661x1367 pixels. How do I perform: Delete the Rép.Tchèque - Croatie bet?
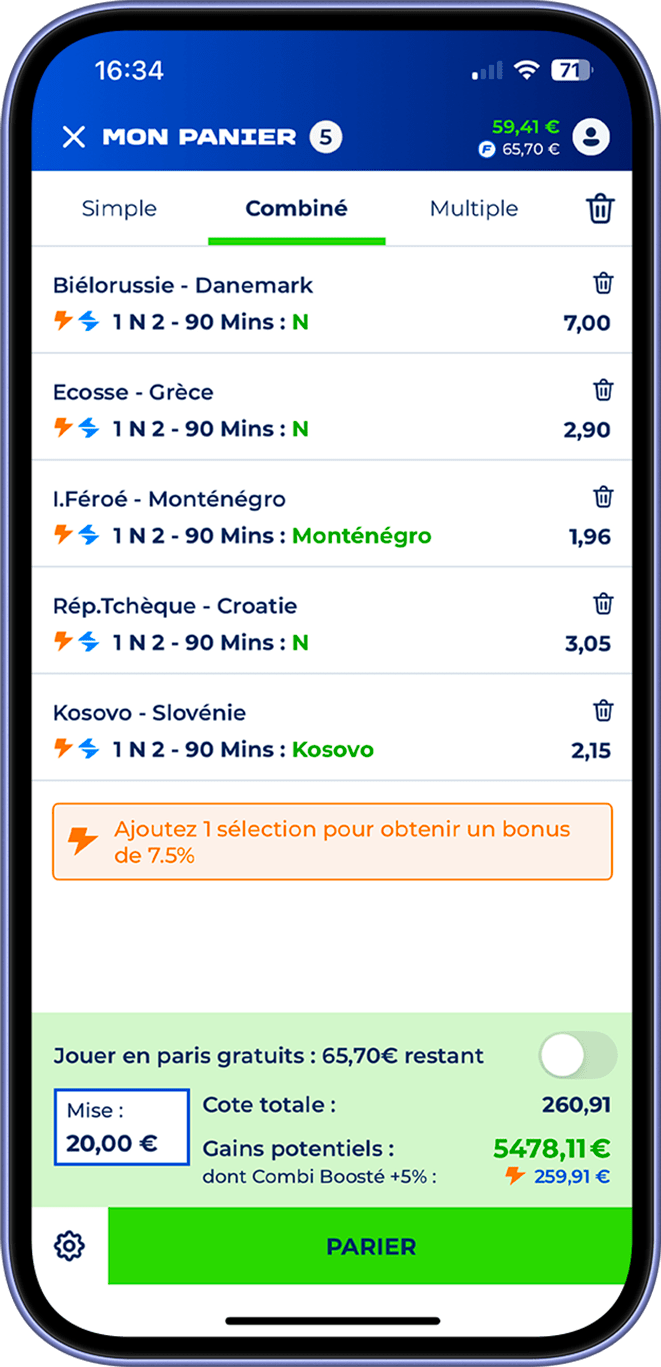coord(603,604)
